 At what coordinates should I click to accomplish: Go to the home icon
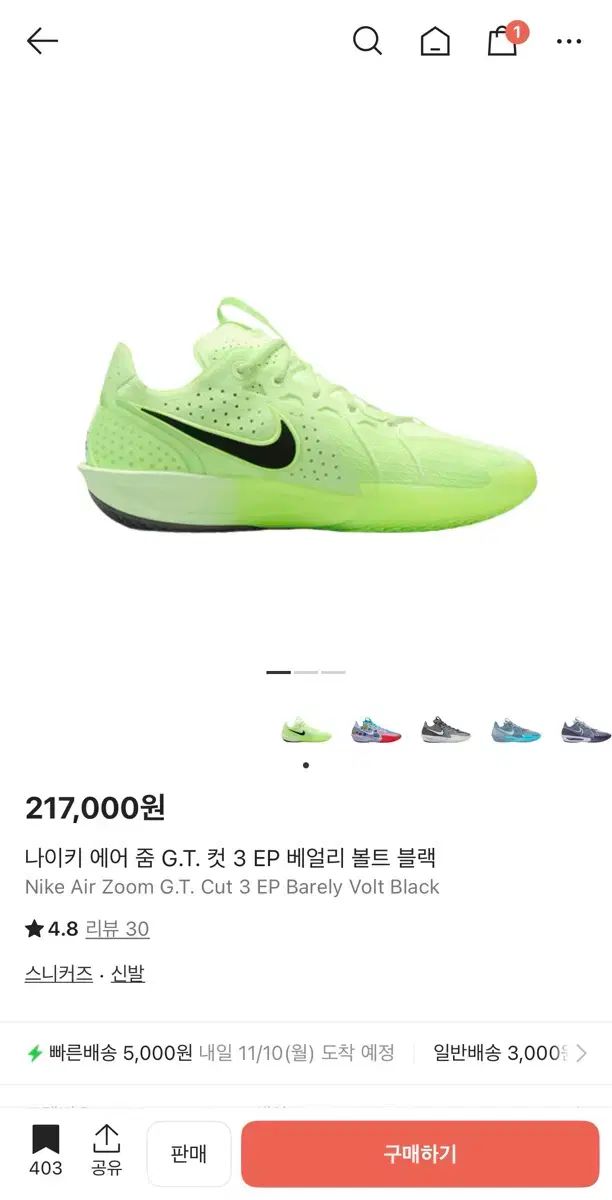[x=435, y=41]
